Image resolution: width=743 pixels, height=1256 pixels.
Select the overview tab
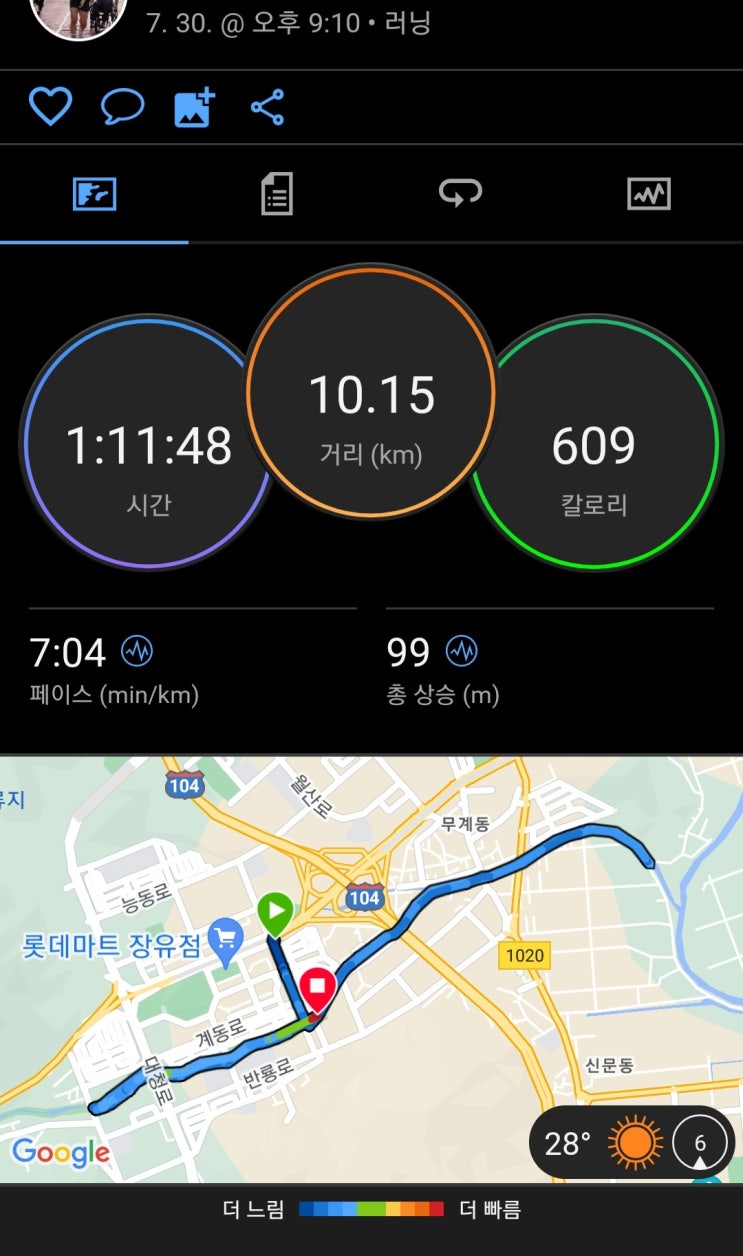click(94, 193)
